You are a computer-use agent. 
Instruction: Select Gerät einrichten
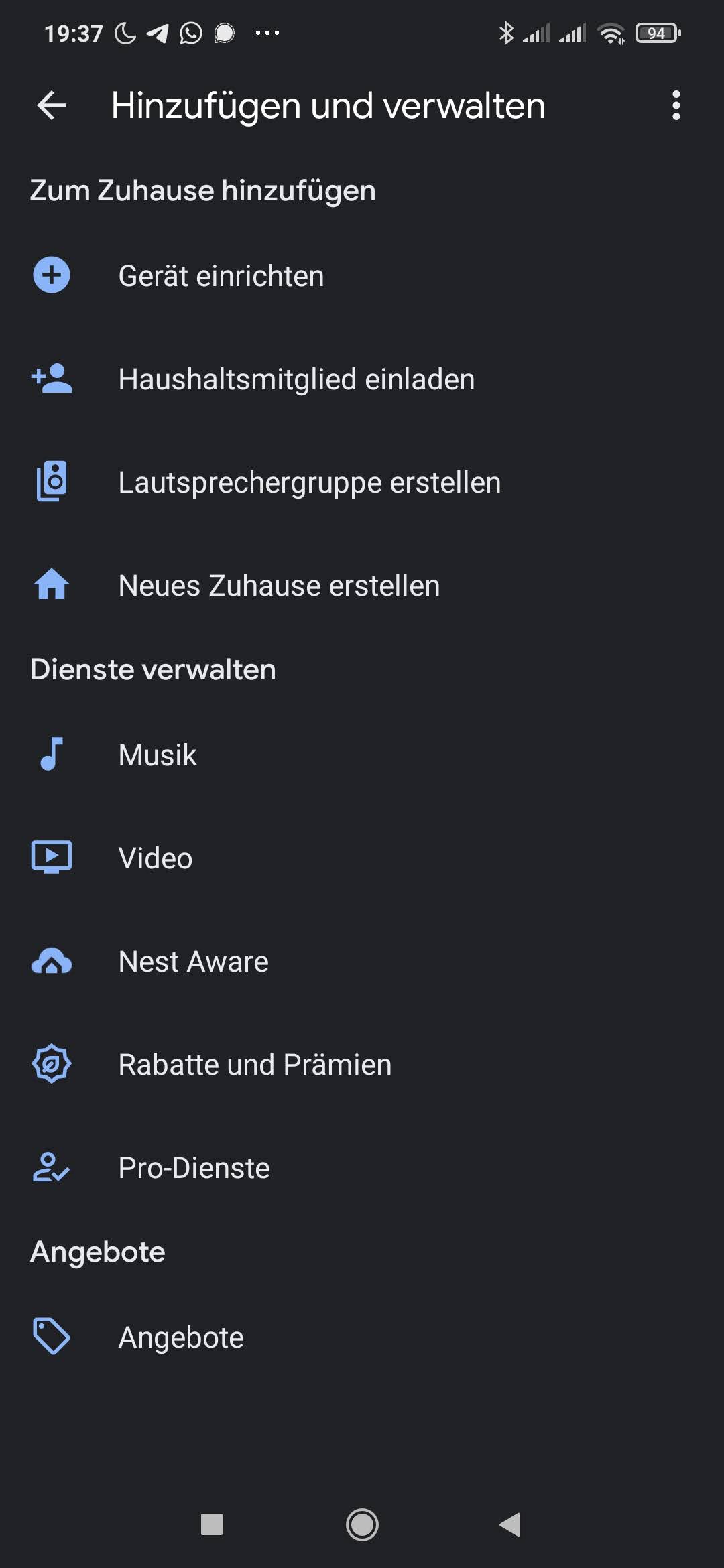[x=362, y=276]
